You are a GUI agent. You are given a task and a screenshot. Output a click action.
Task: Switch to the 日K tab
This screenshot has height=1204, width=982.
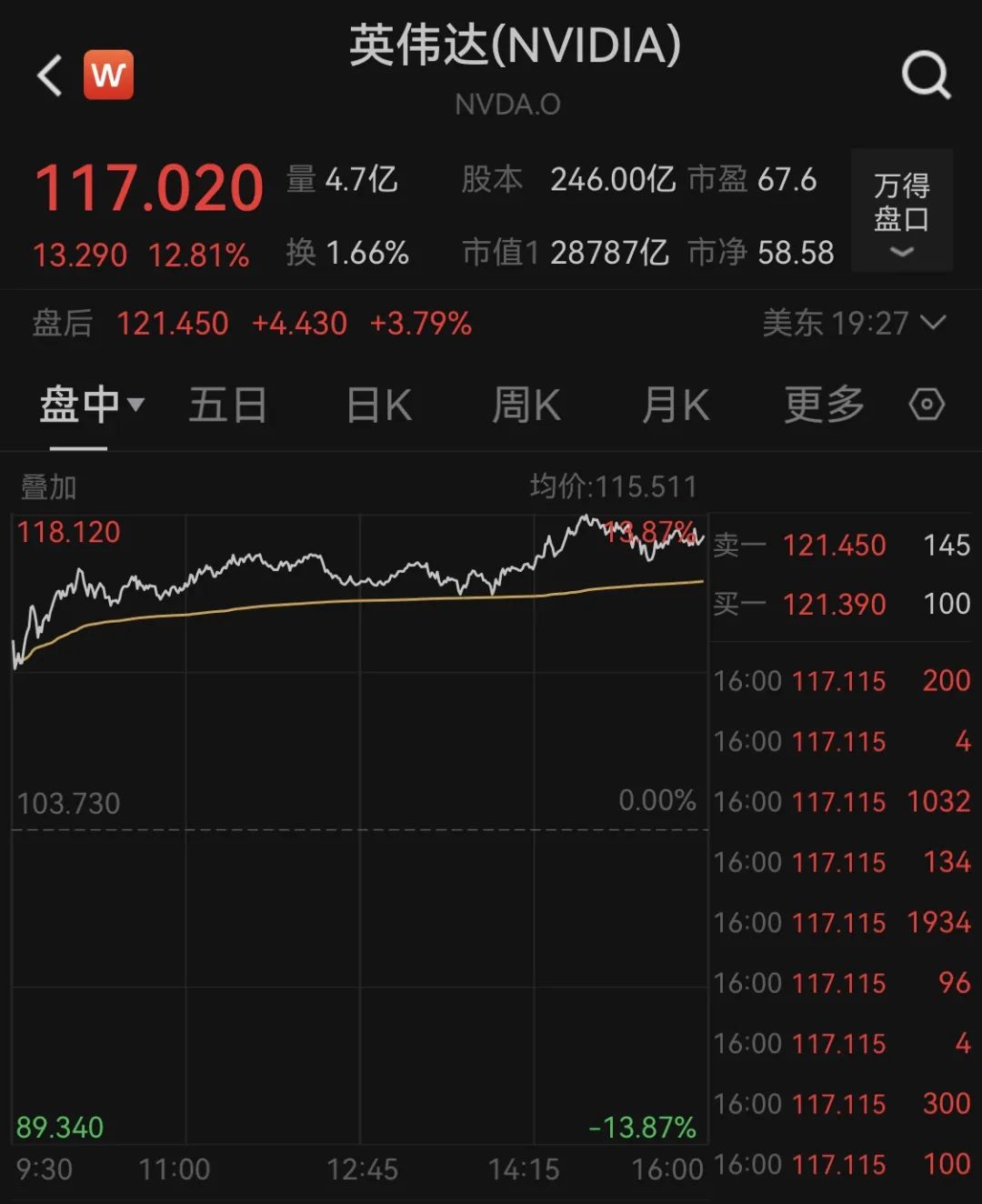pos(379,406)
